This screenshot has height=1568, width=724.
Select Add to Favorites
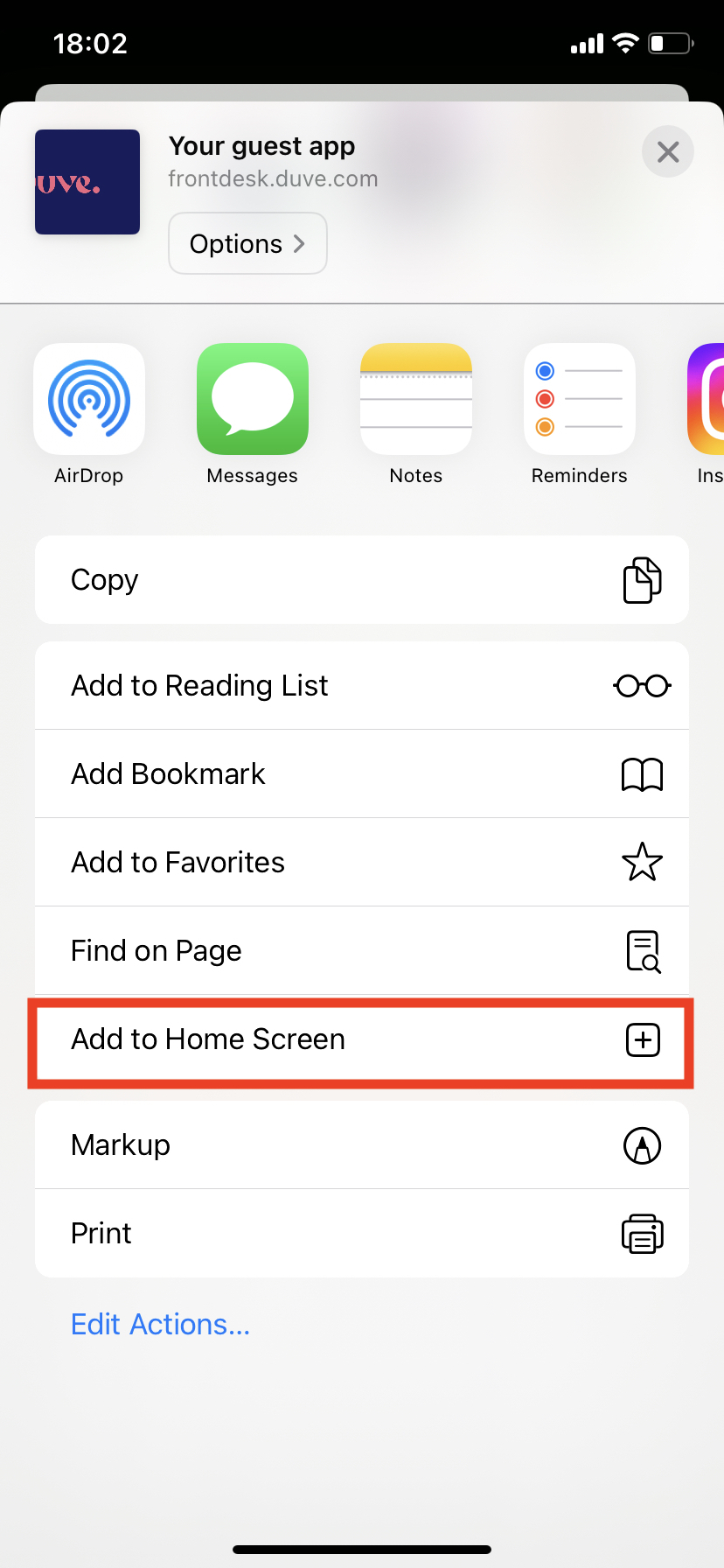(362, 863)
